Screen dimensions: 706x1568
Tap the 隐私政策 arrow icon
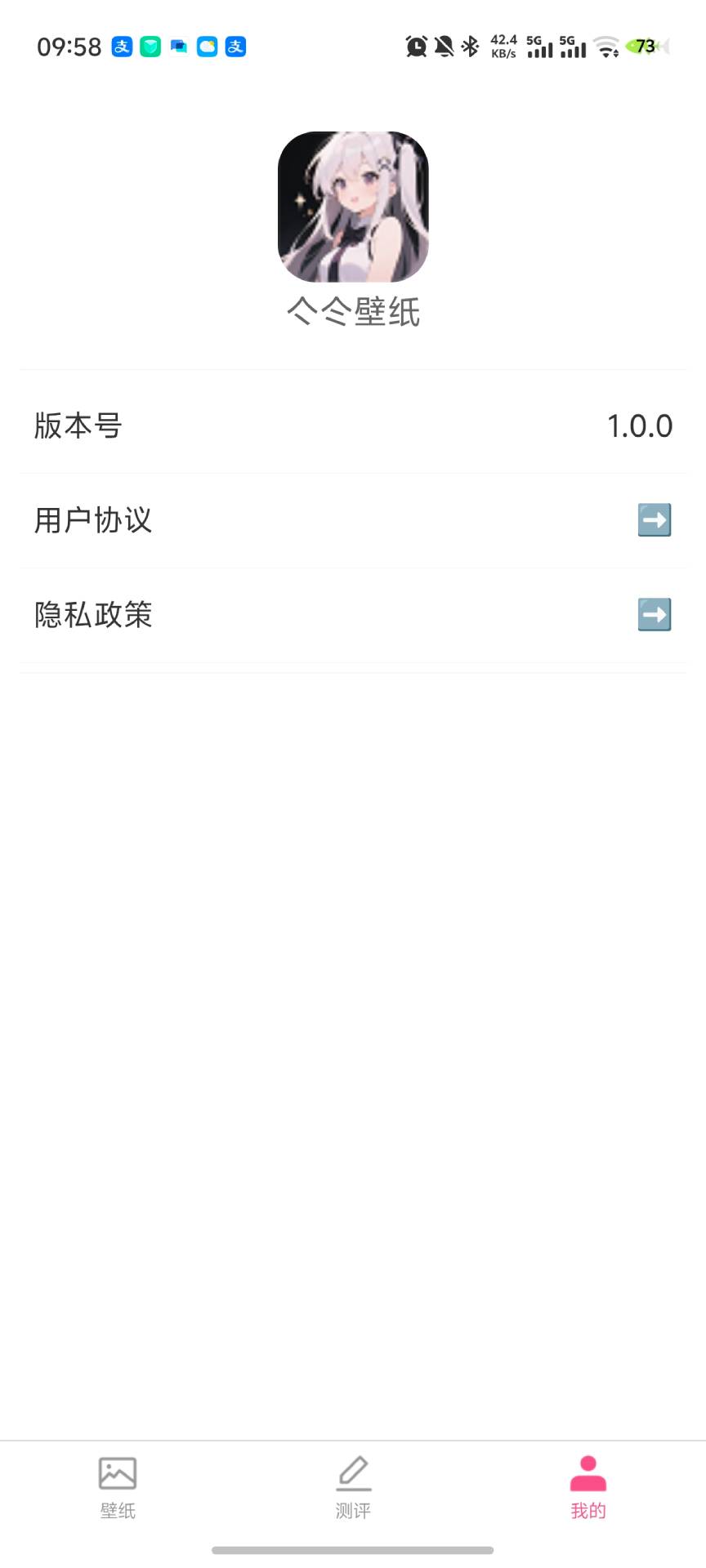(653, 615)
